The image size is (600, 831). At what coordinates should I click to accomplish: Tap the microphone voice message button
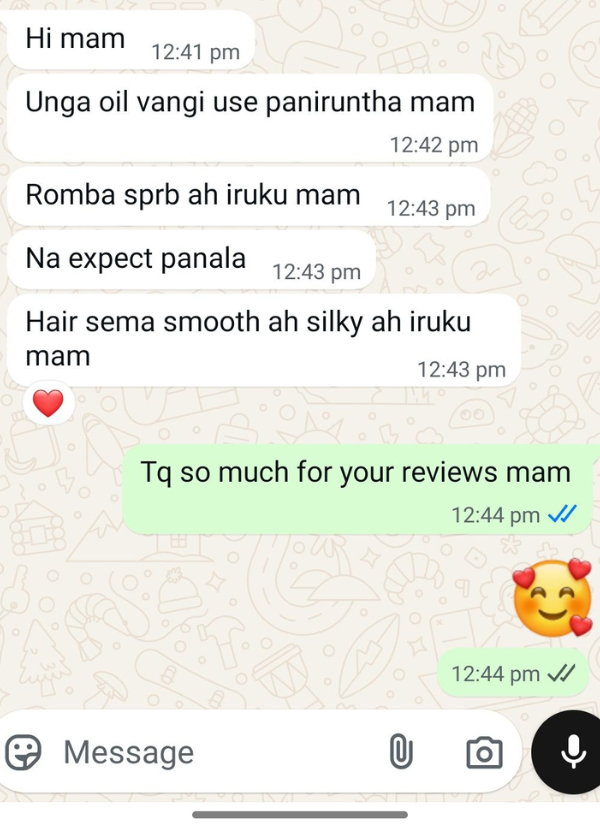point(573,752)
